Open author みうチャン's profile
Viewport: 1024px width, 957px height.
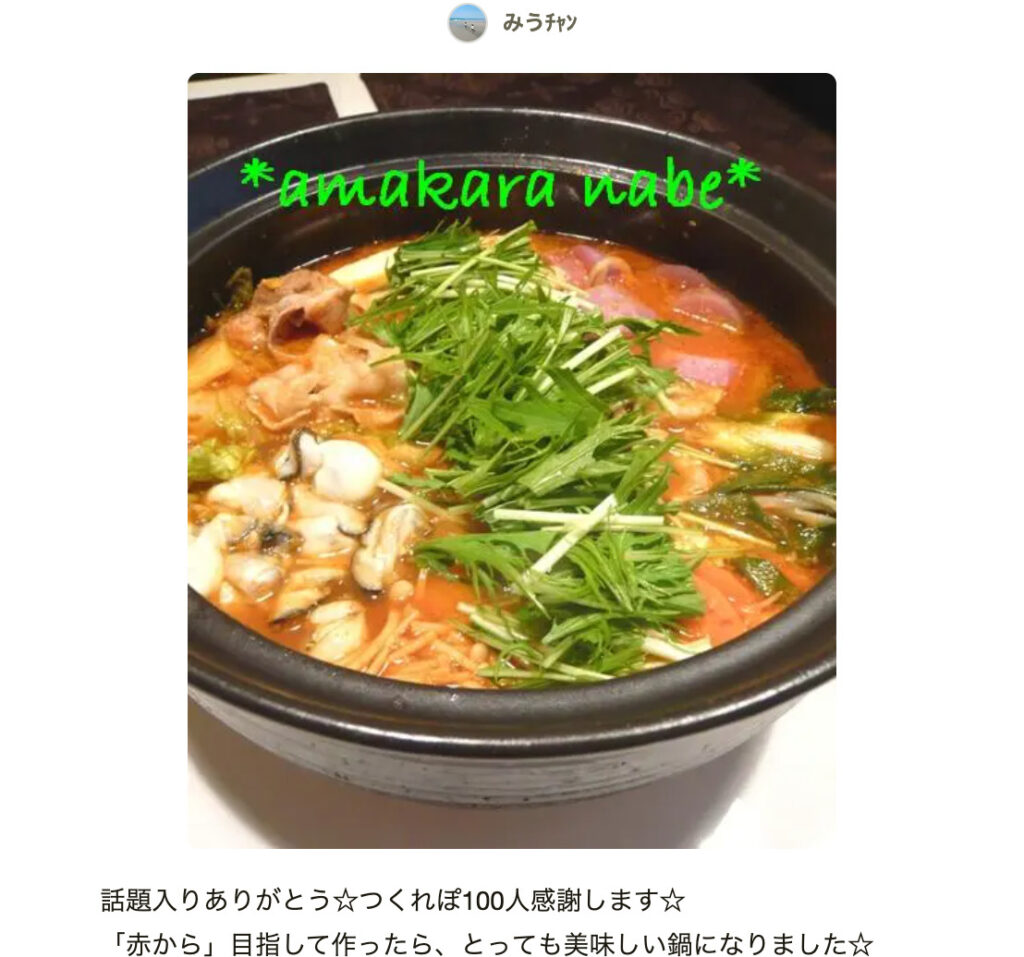coord(538,22)
